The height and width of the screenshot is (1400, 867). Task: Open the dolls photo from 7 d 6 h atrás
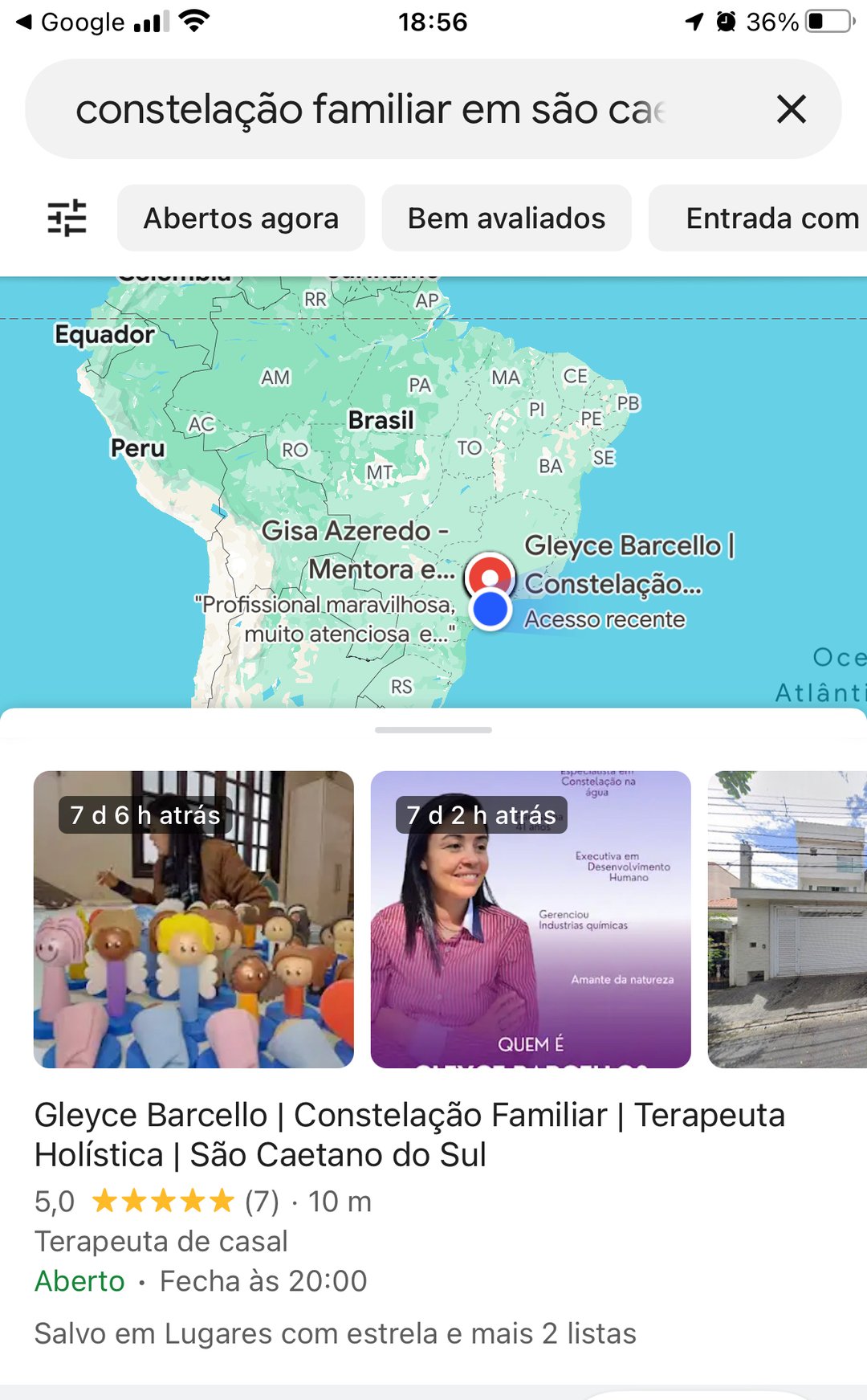(193, 919)
